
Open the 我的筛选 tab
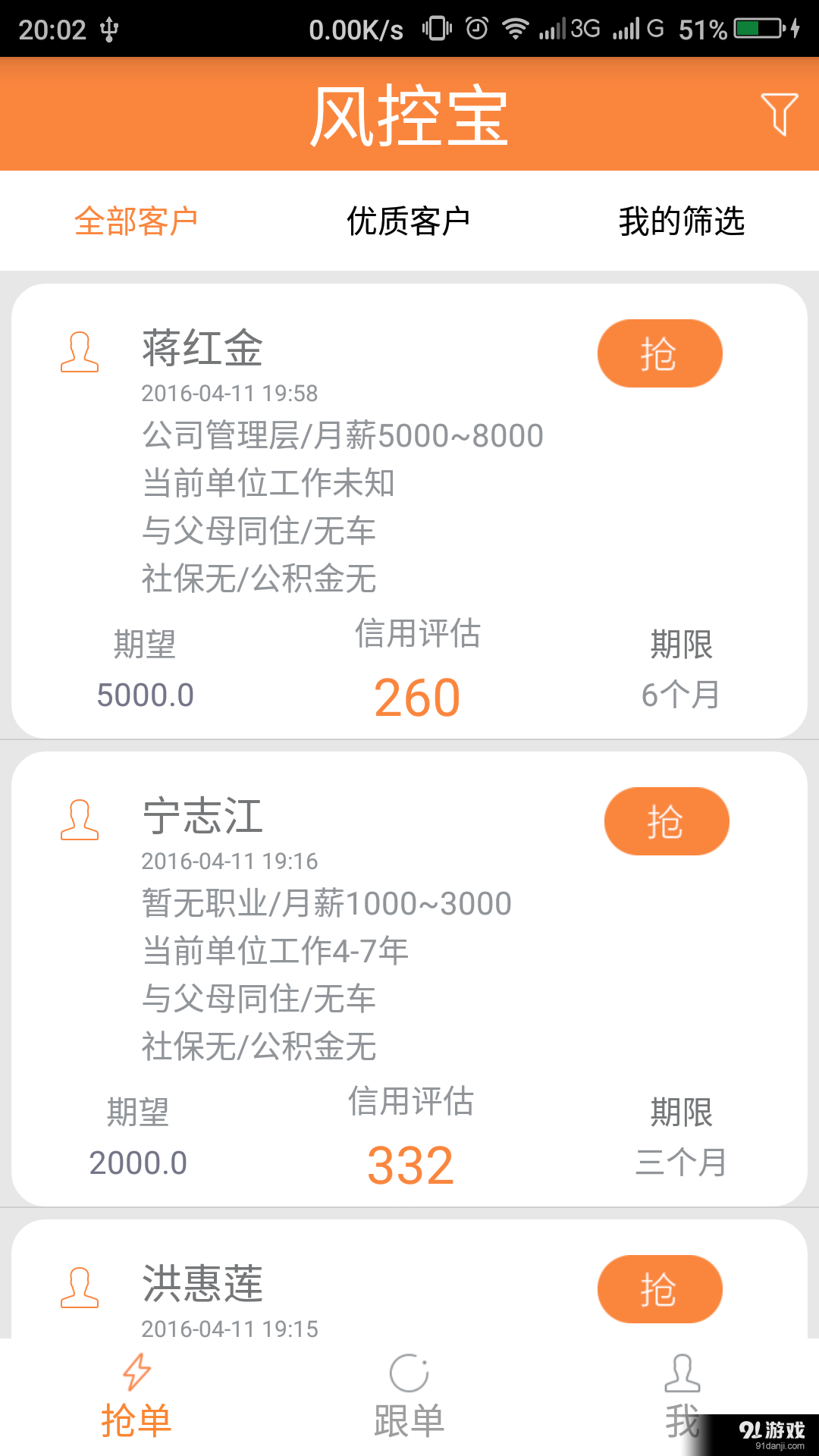click(682, 221)
